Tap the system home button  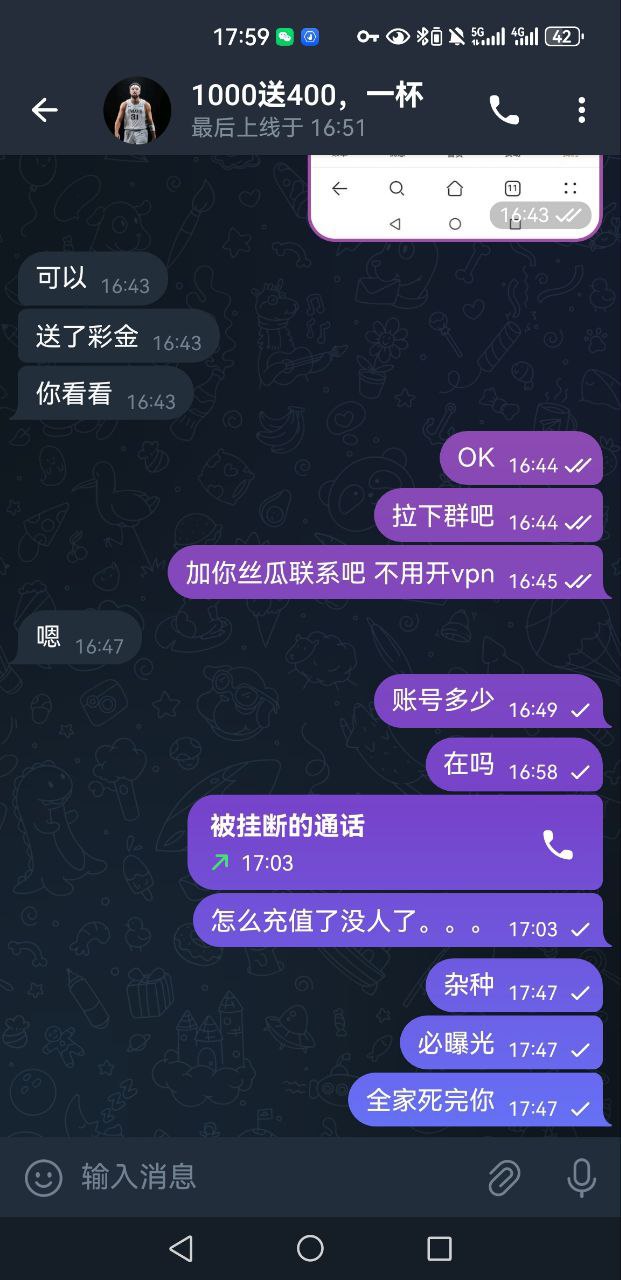pyautogui.click(x=310, y=1248)
